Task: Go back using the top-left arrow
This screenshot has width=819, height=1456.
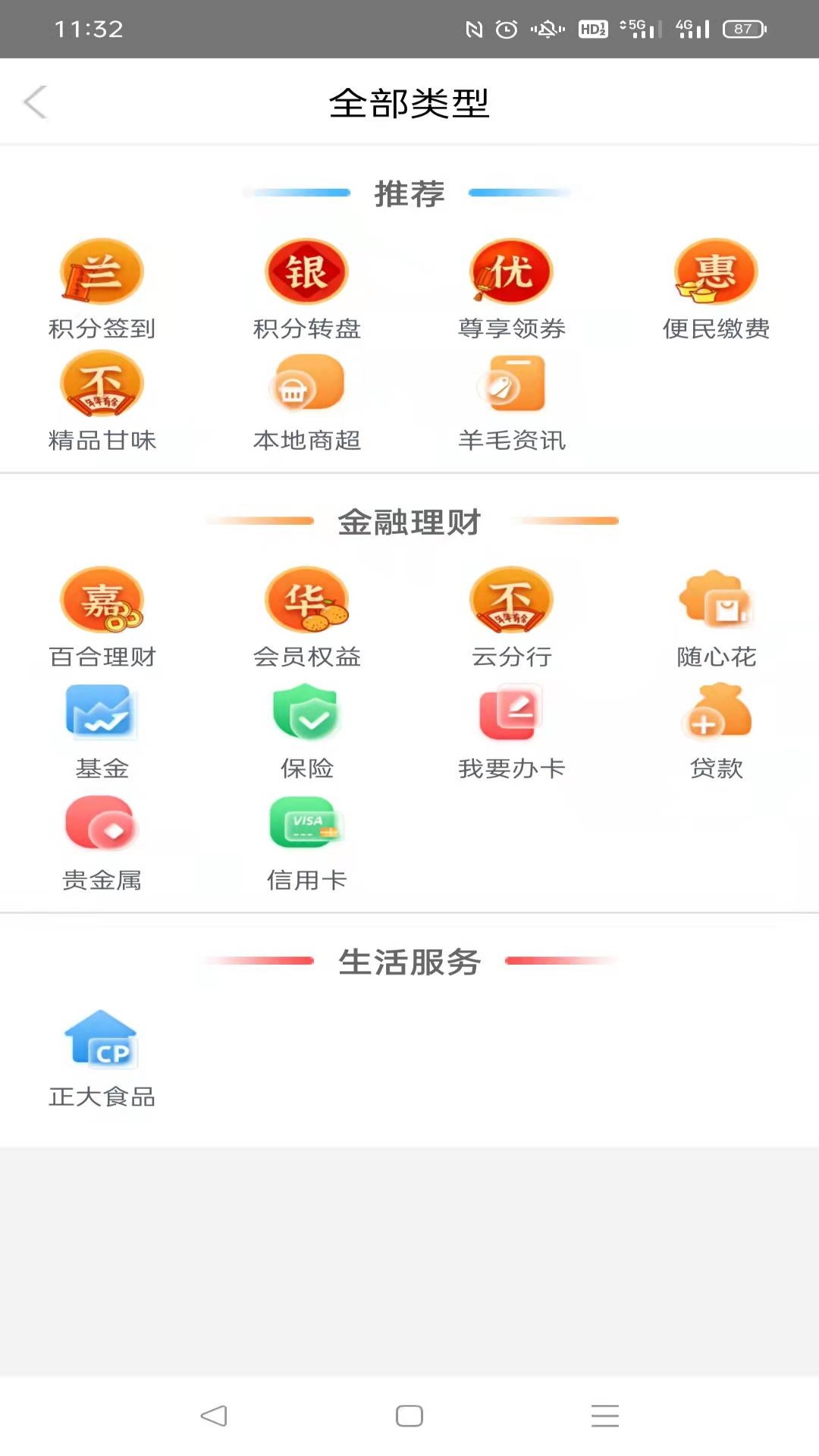Action: (36, 102)
